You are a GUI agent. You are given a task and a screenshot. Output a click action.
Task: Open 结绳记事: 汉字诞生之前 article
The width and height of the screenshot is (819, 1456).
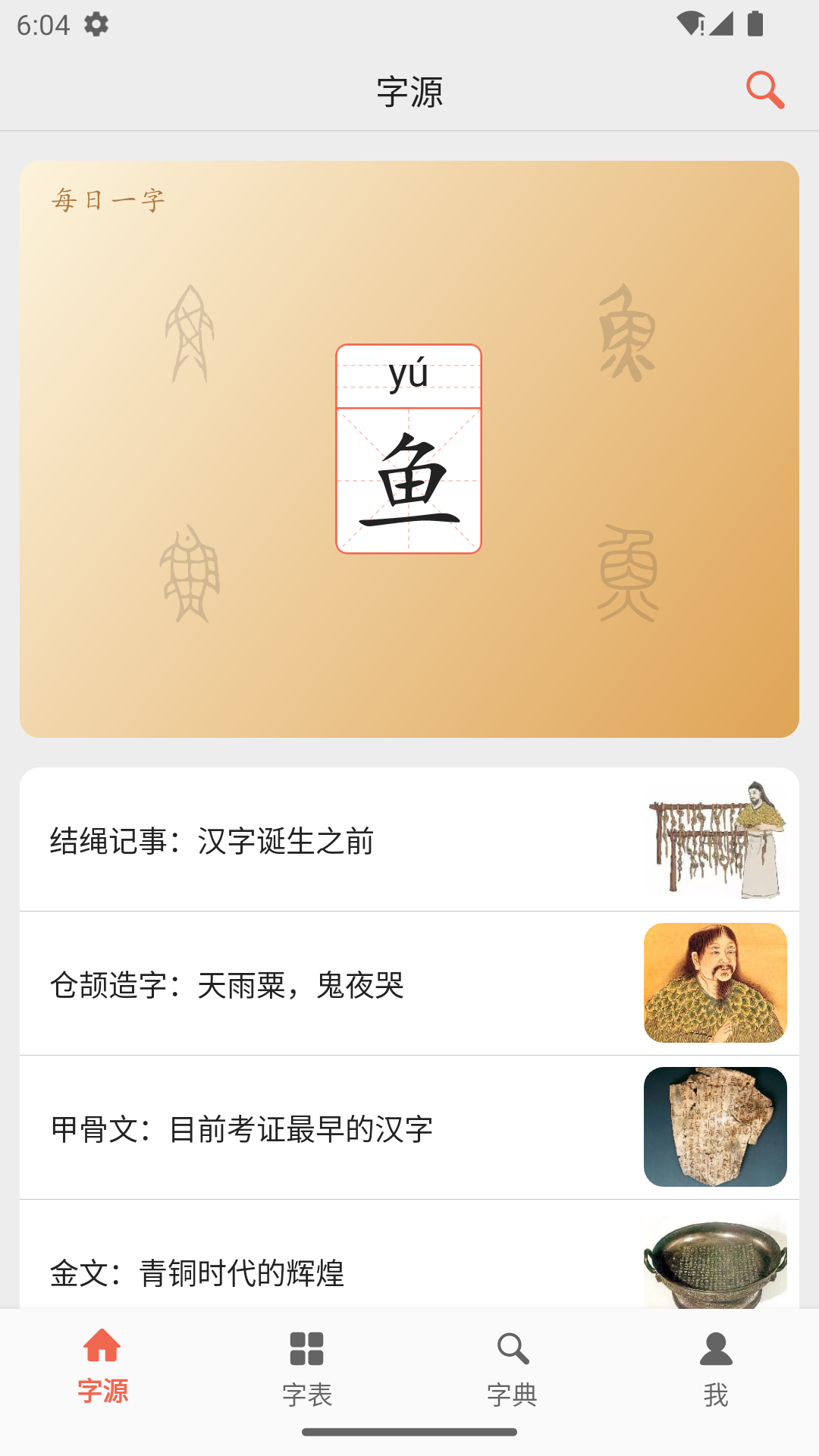point(303,839)
